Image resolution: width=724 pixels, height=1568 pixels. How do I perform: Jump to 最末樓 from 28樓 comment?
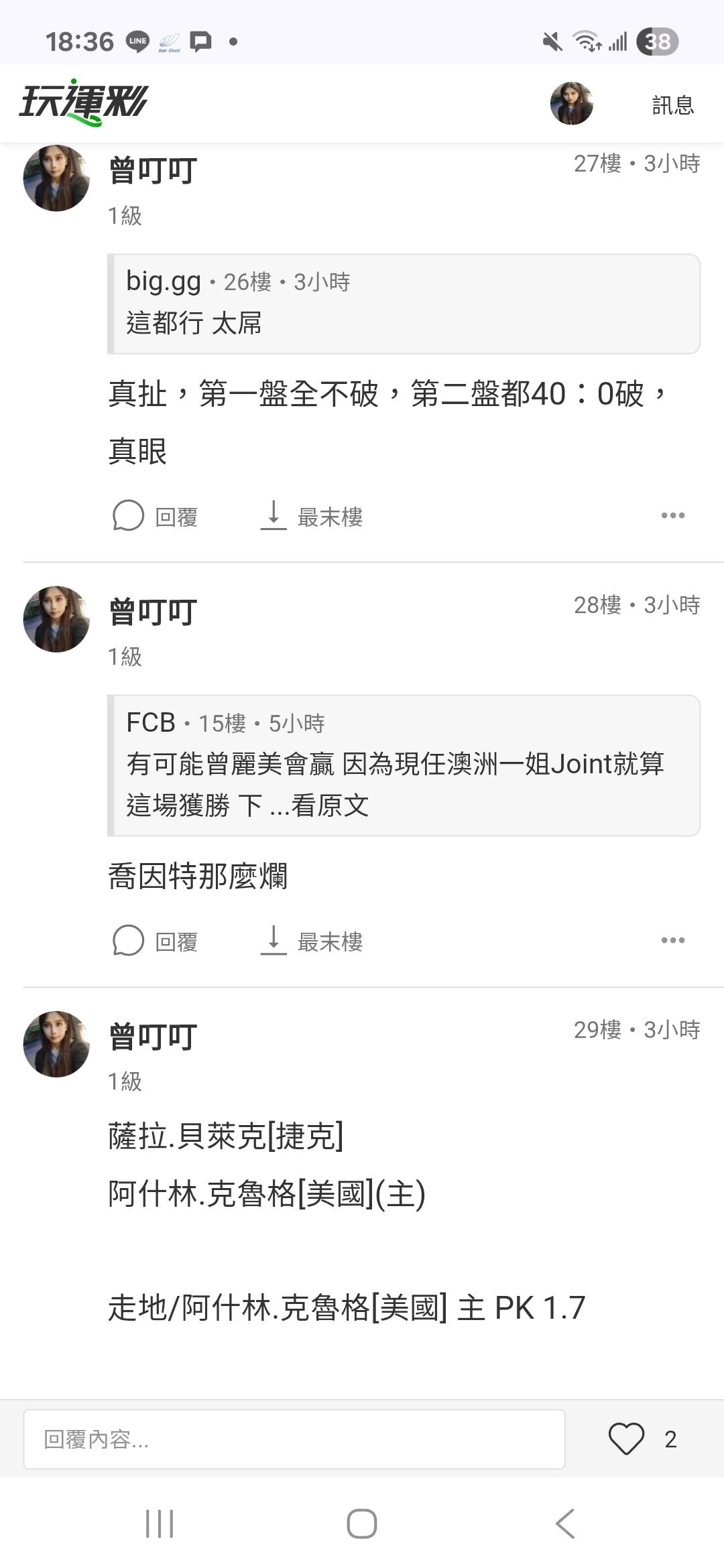tap(312, 941)
